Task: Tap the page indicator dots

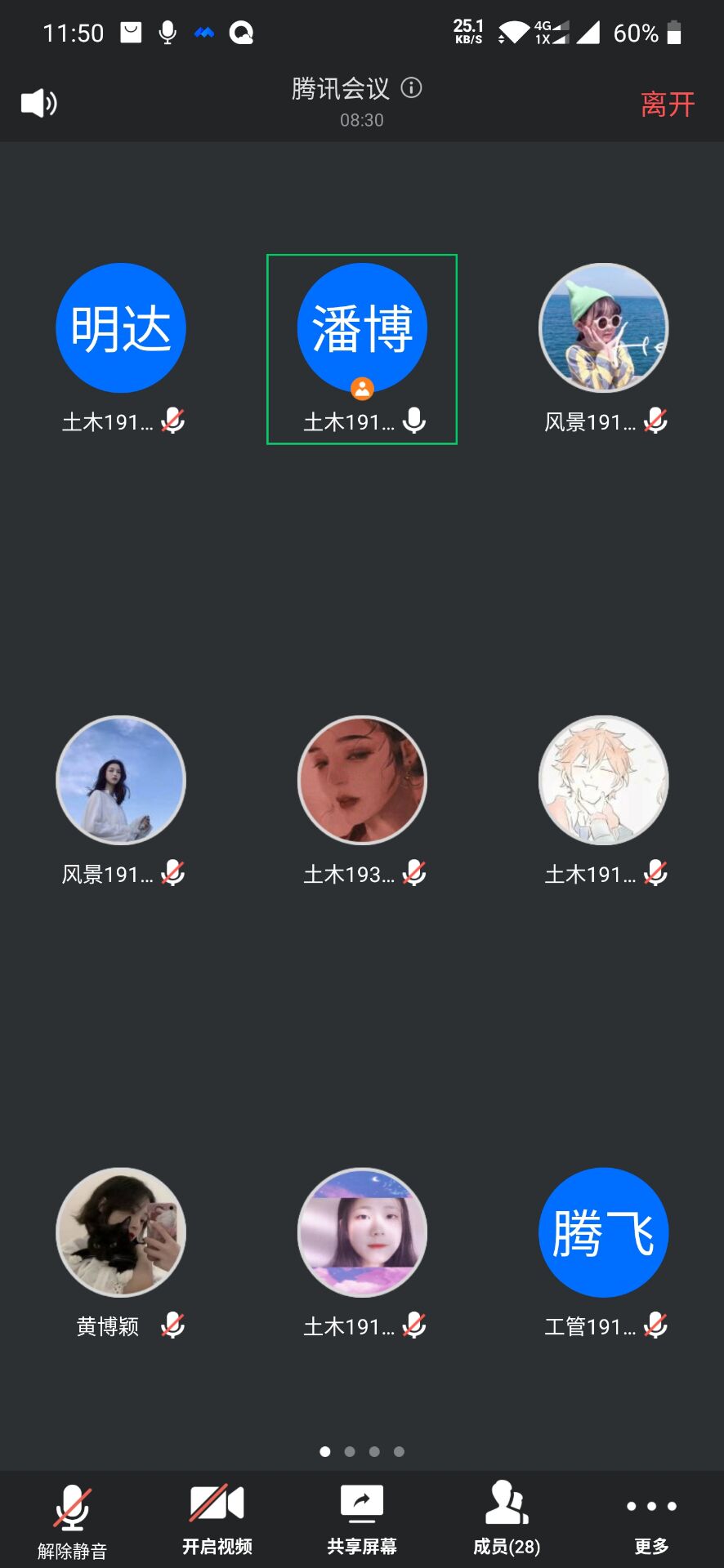Action: pos(362,1451)
